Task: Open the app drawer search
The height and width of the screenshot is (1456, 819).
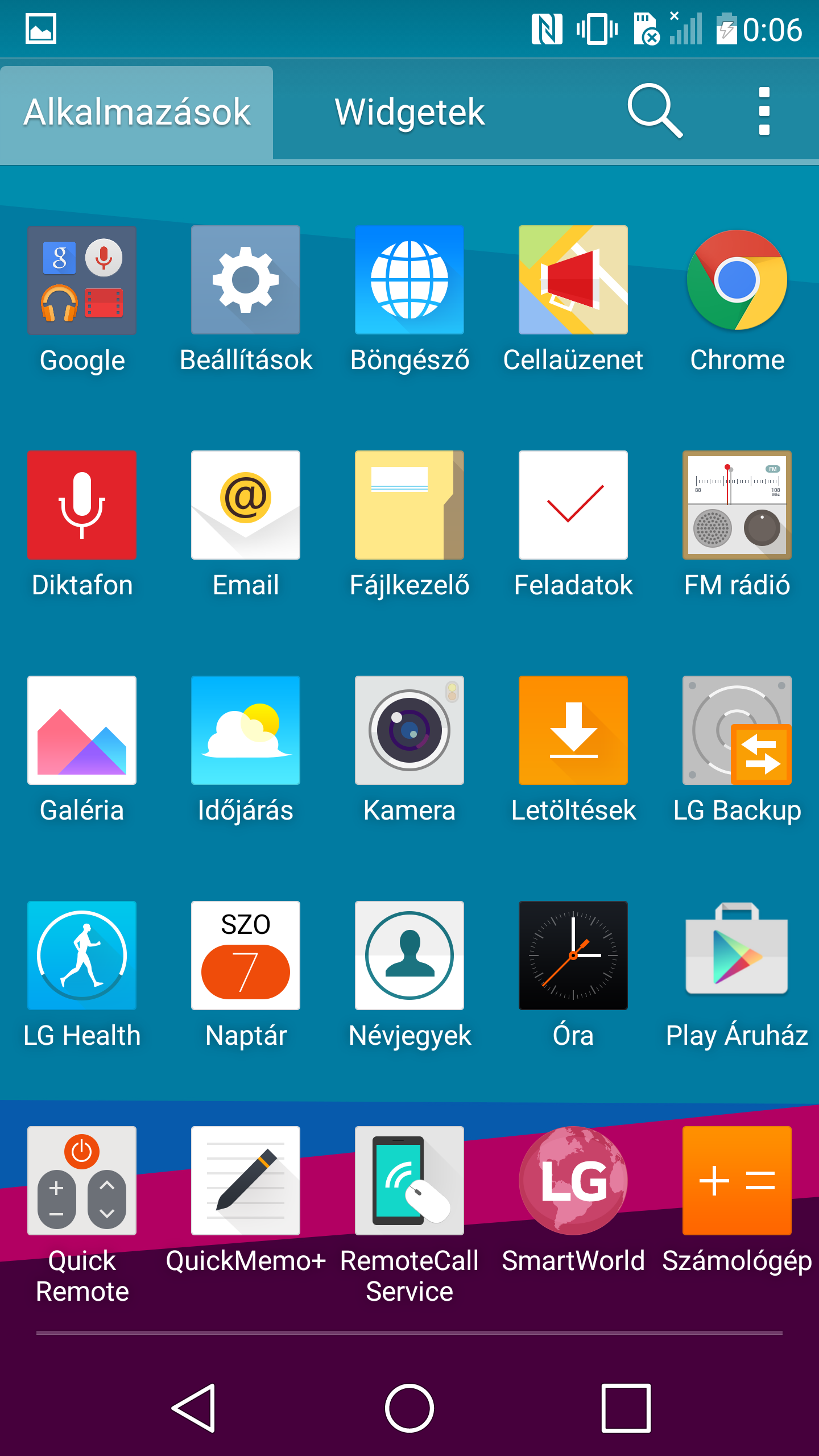Action: (655, 111)
